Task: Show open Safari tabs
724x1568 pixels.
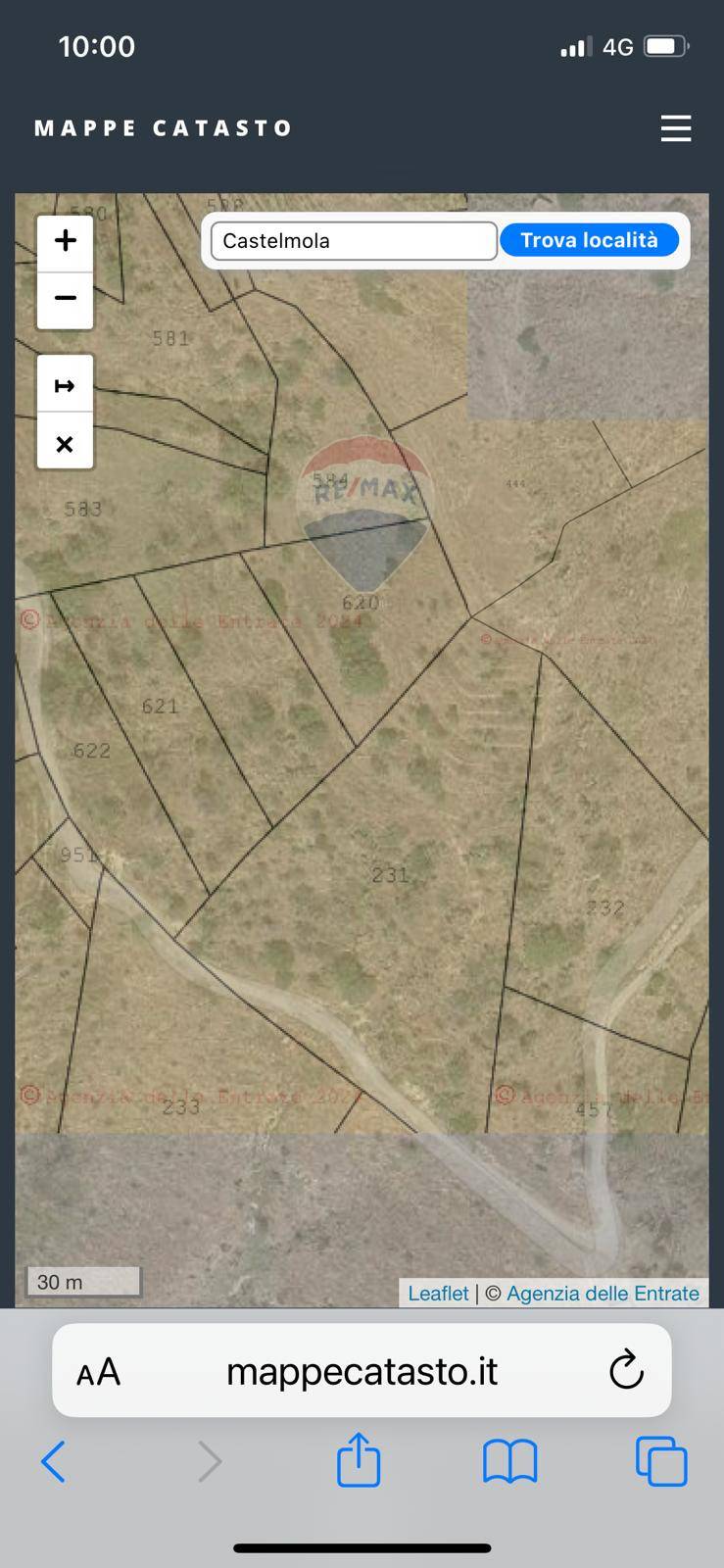Action: pyautogui.click(x=661, y=1462)
